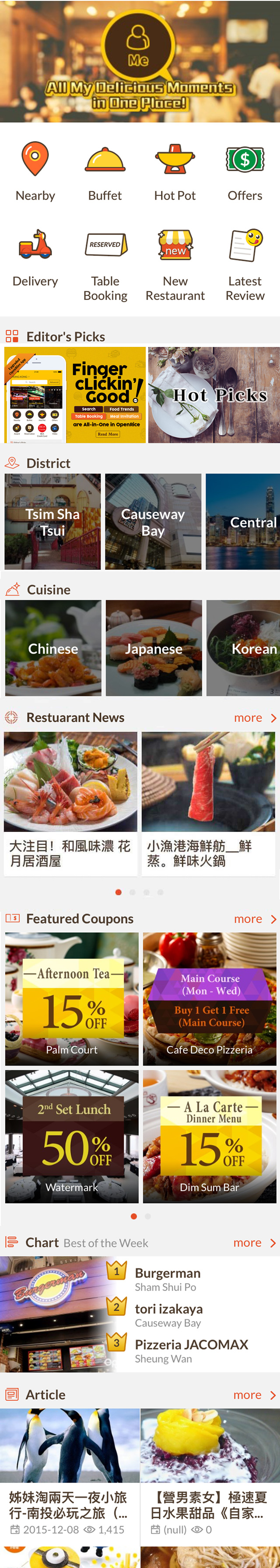This screenshot has width=280, height=1568.
Task: Select the Buffet category
Action: click(105, 171)
